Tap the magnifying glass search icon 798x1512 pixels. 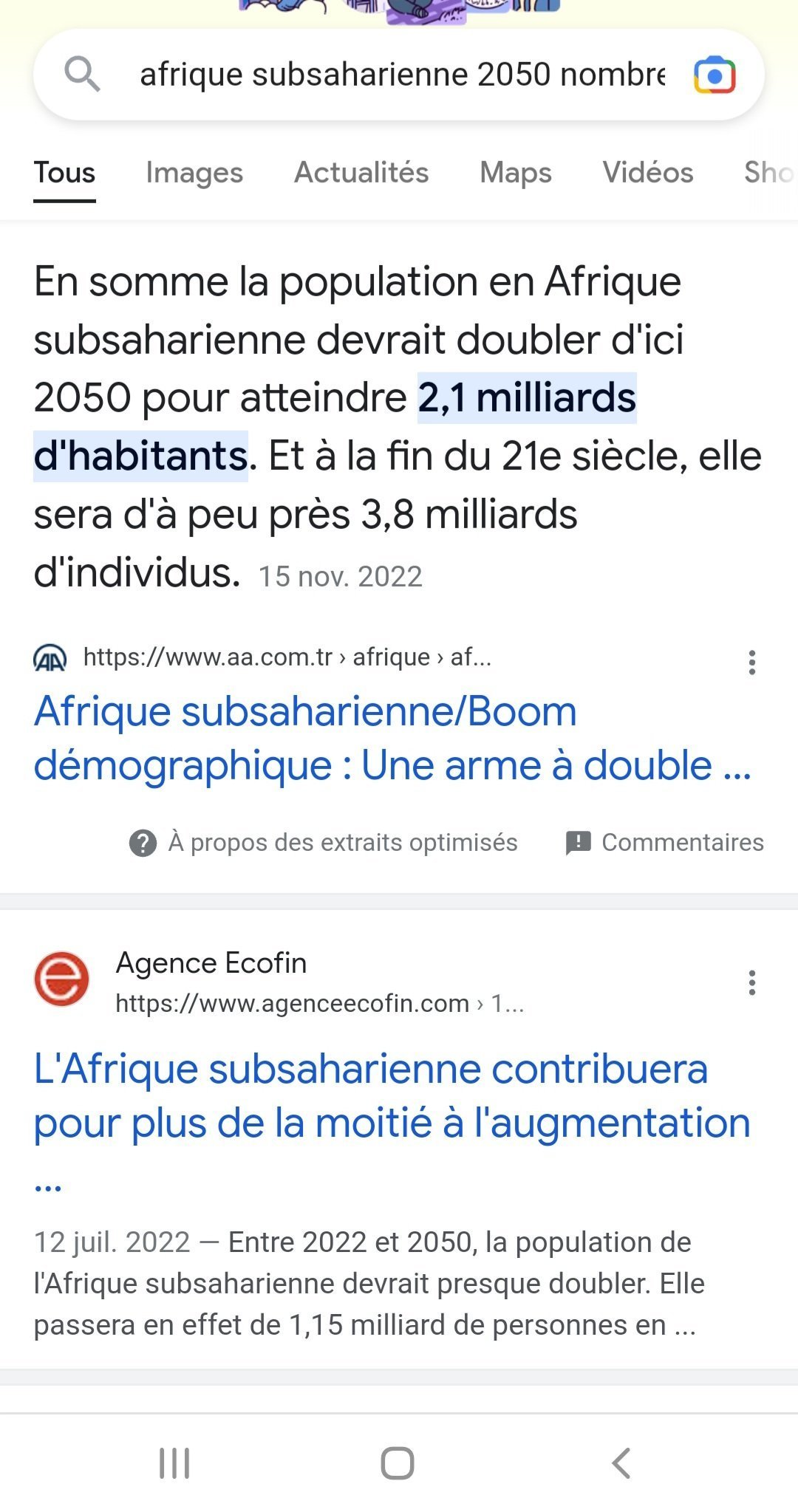coord(82,75)
